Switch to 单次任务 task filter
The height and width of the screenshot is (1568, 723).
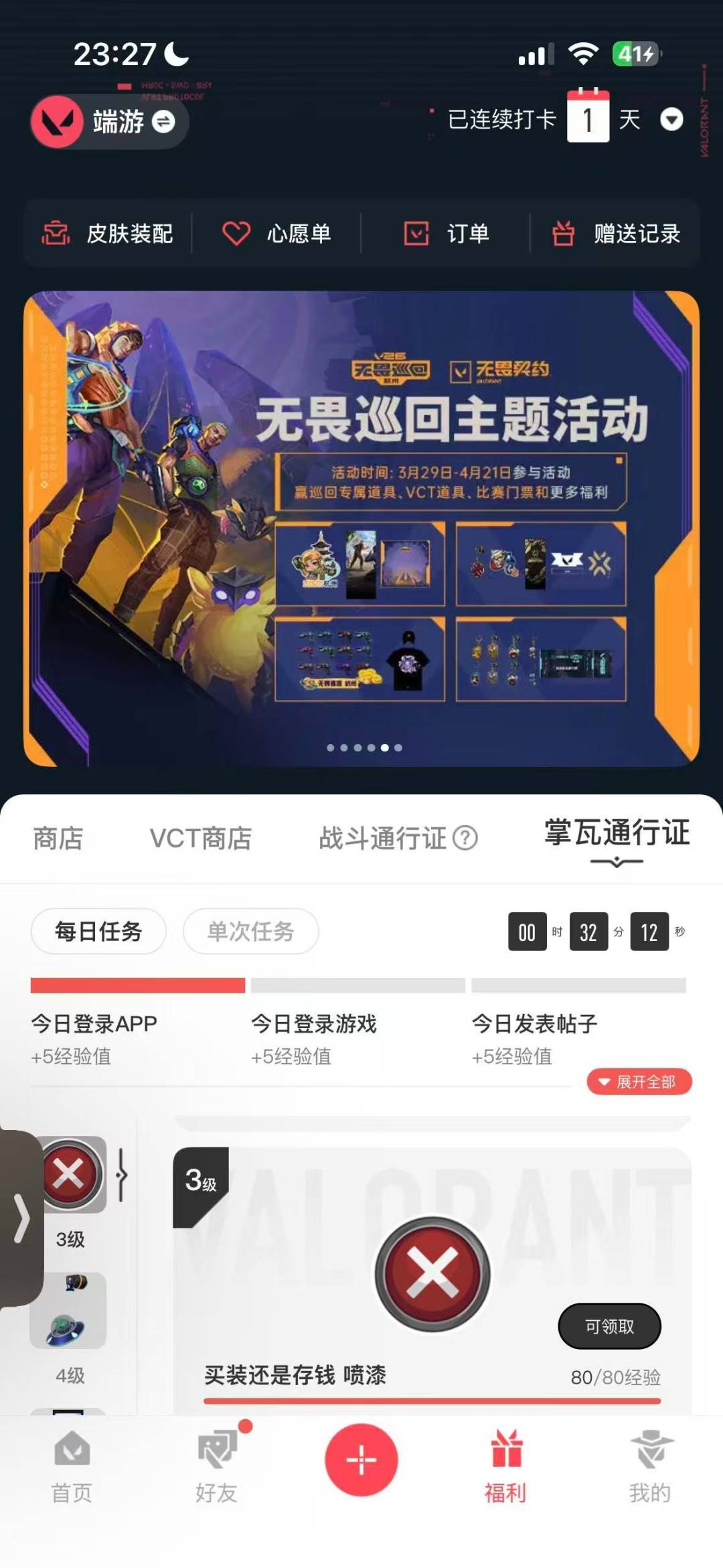(x=251, y=931)
